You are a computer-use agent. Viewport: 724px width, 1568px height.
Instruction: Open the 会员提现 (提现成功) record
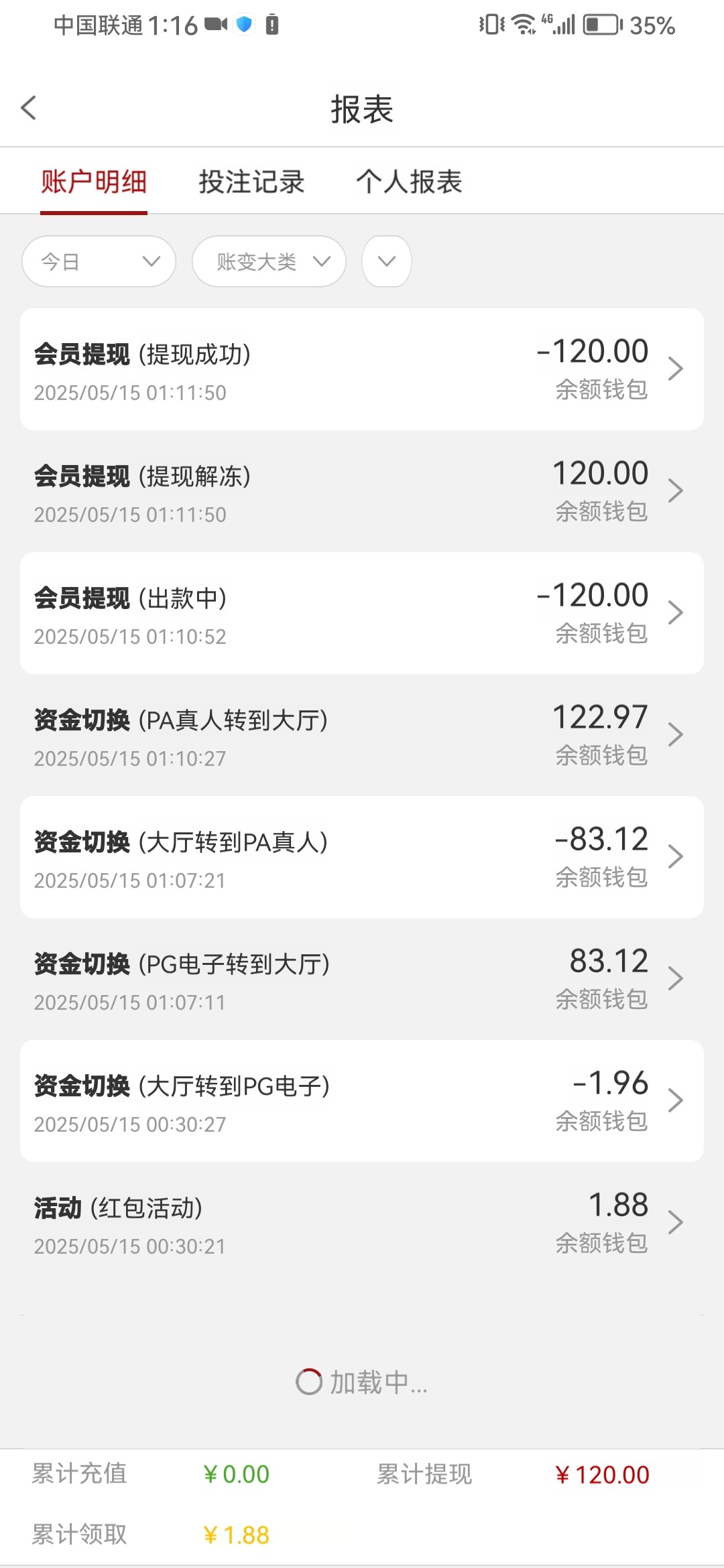click(x=362, y=369)
